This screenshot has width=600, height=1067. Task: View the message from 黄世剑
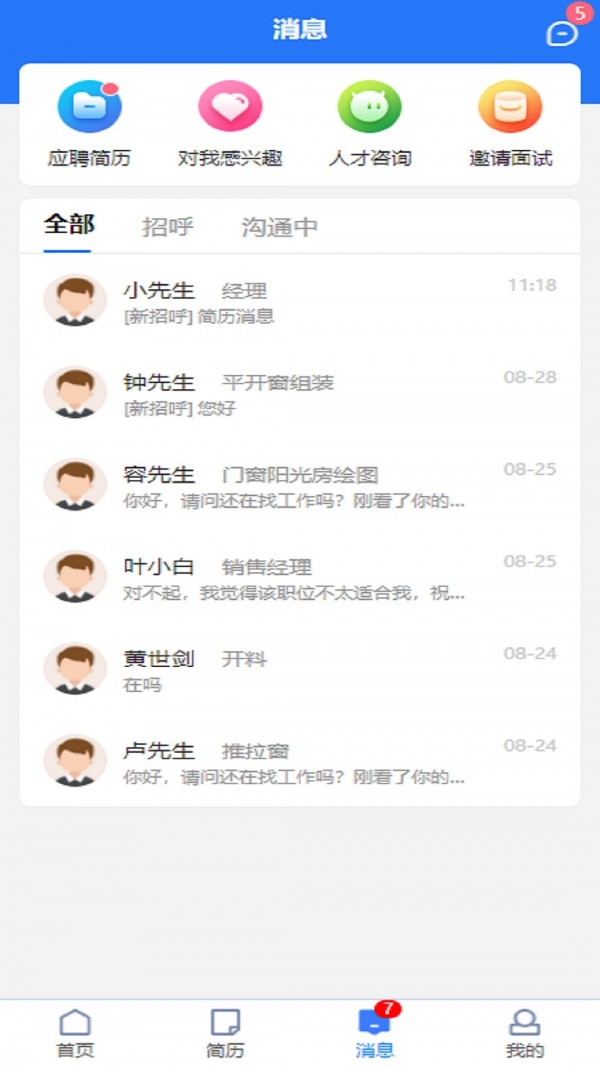(x=300, y=668)
